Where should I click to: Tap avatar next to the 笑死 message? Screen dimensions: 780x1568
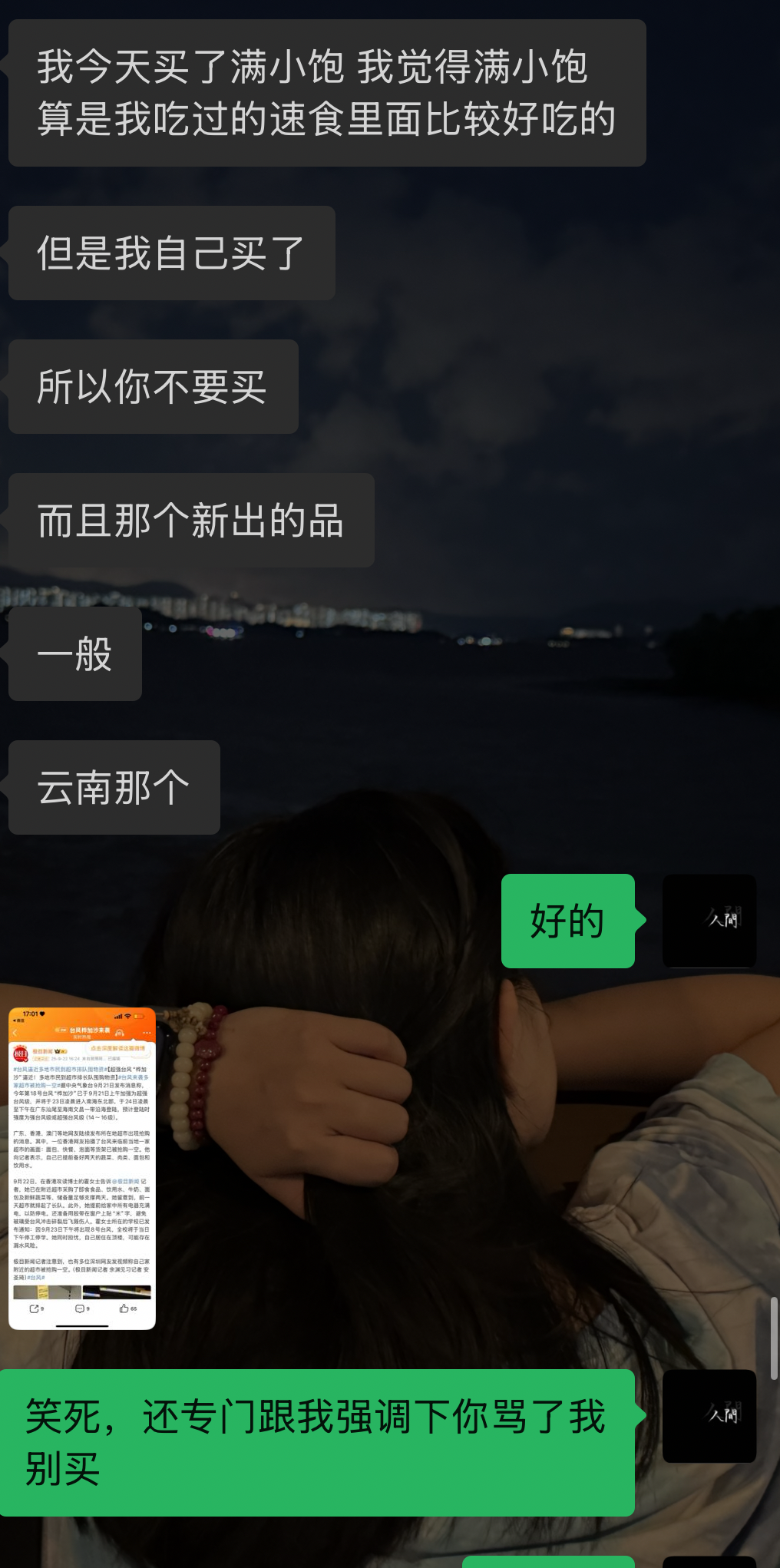tap(709, 1415)
